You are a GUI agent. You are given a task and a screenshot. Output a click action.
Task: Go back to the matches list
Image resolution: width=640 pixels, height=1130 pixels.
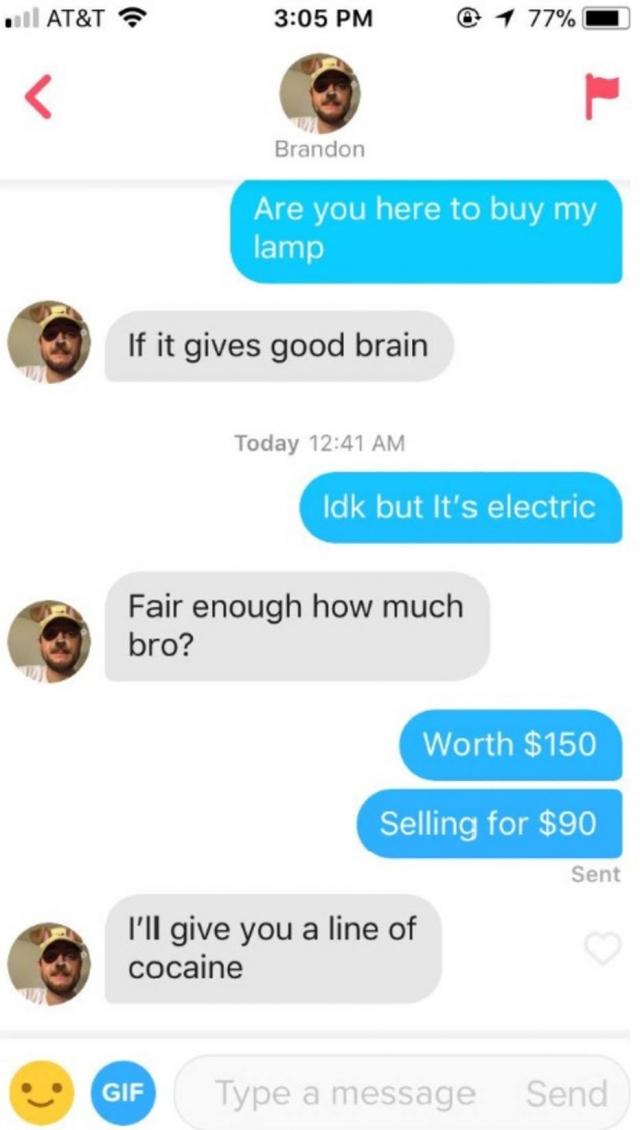(x=36, y=97)
